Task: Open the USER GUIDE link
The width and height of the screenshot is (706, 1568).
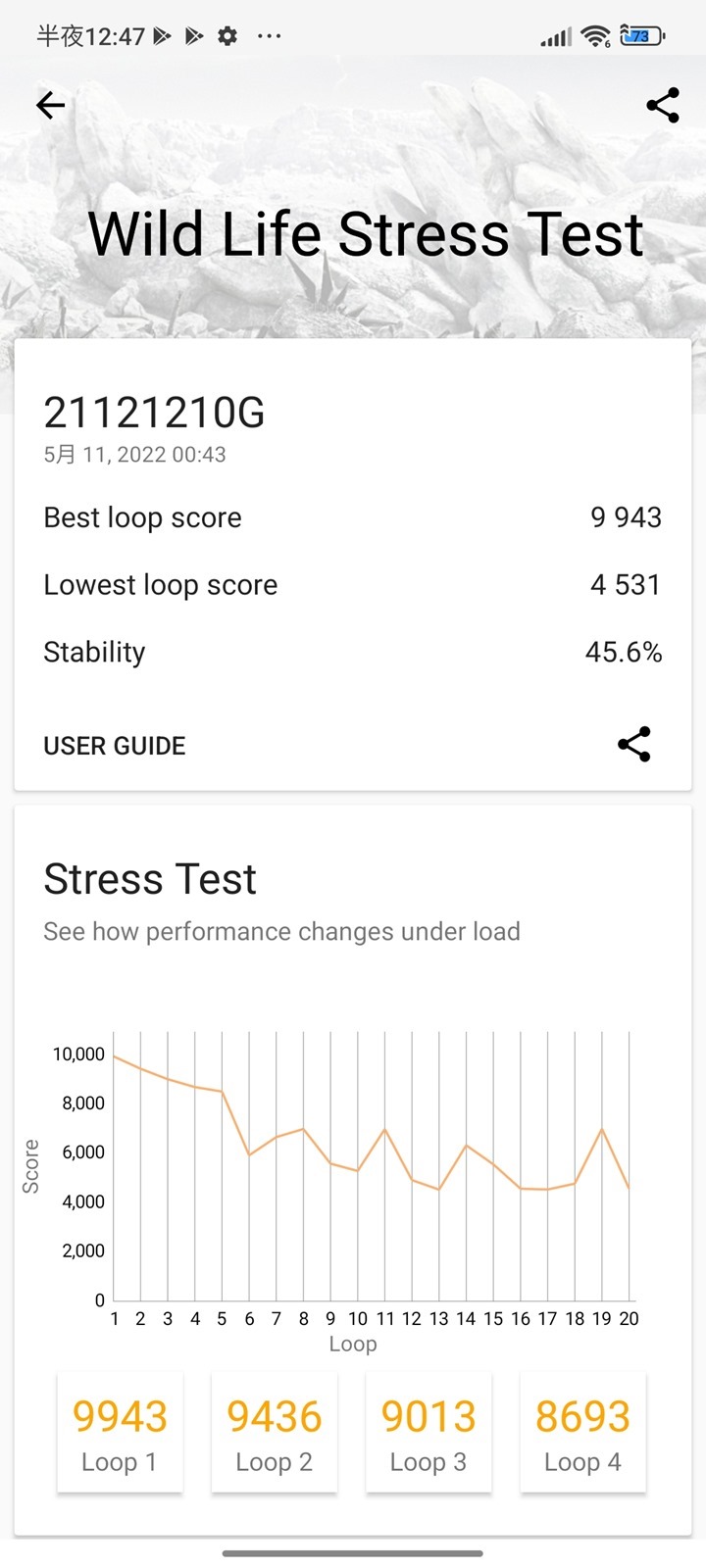Action: pos(115,746)
